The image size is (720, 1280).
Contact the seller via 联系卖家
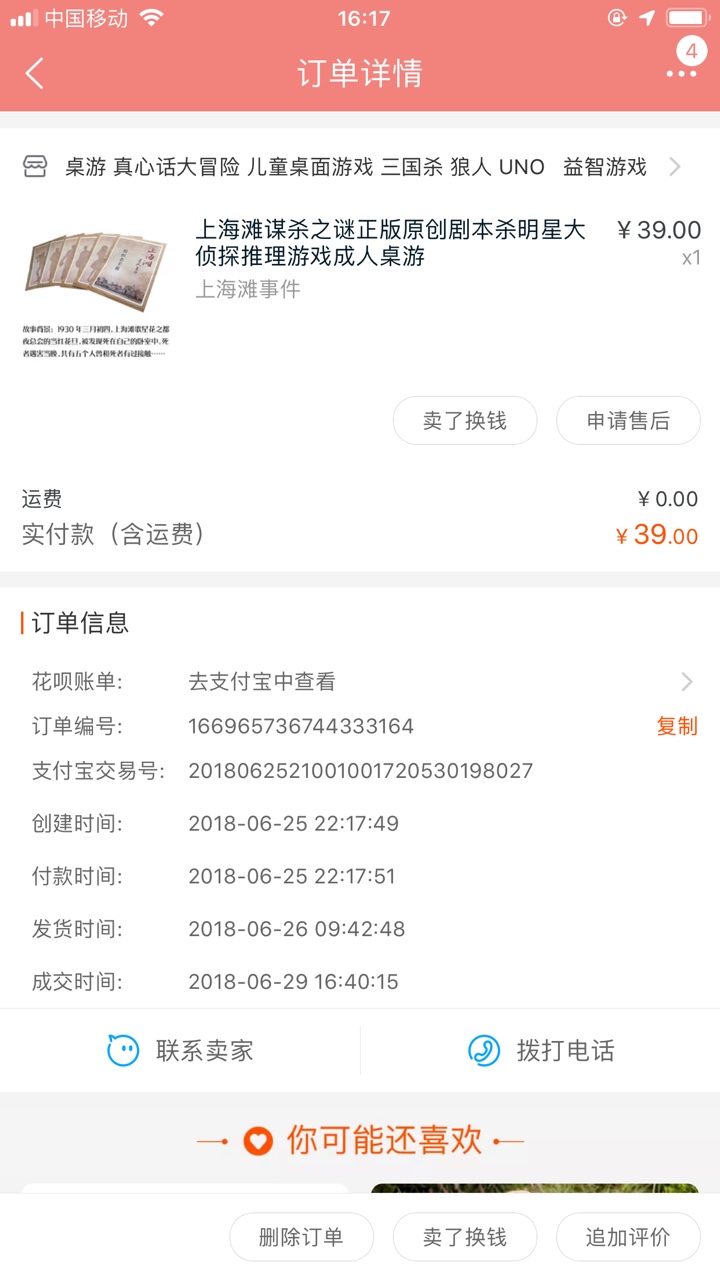(180, 1051)
